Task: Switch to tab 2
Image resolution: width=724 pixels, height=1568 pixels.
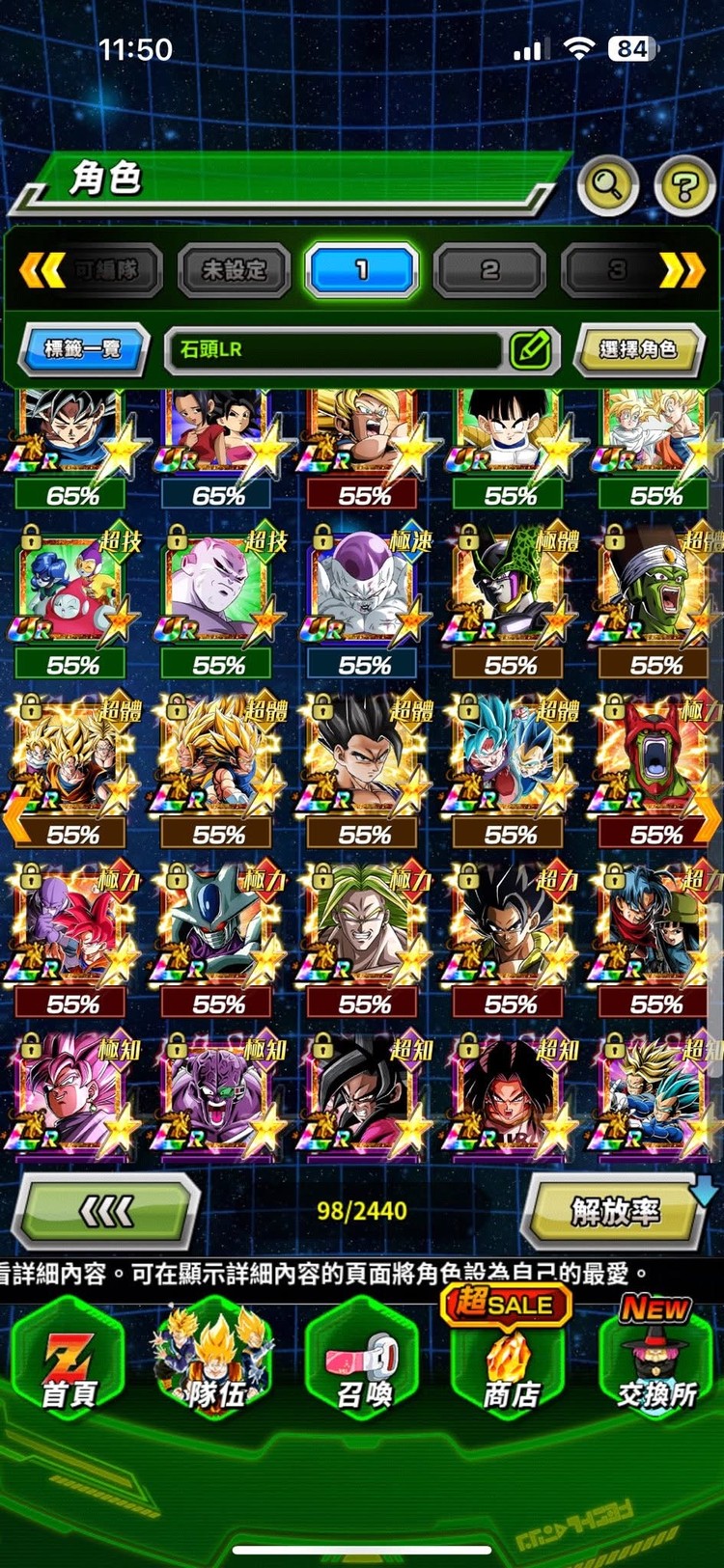Action: tap(490, 270)
